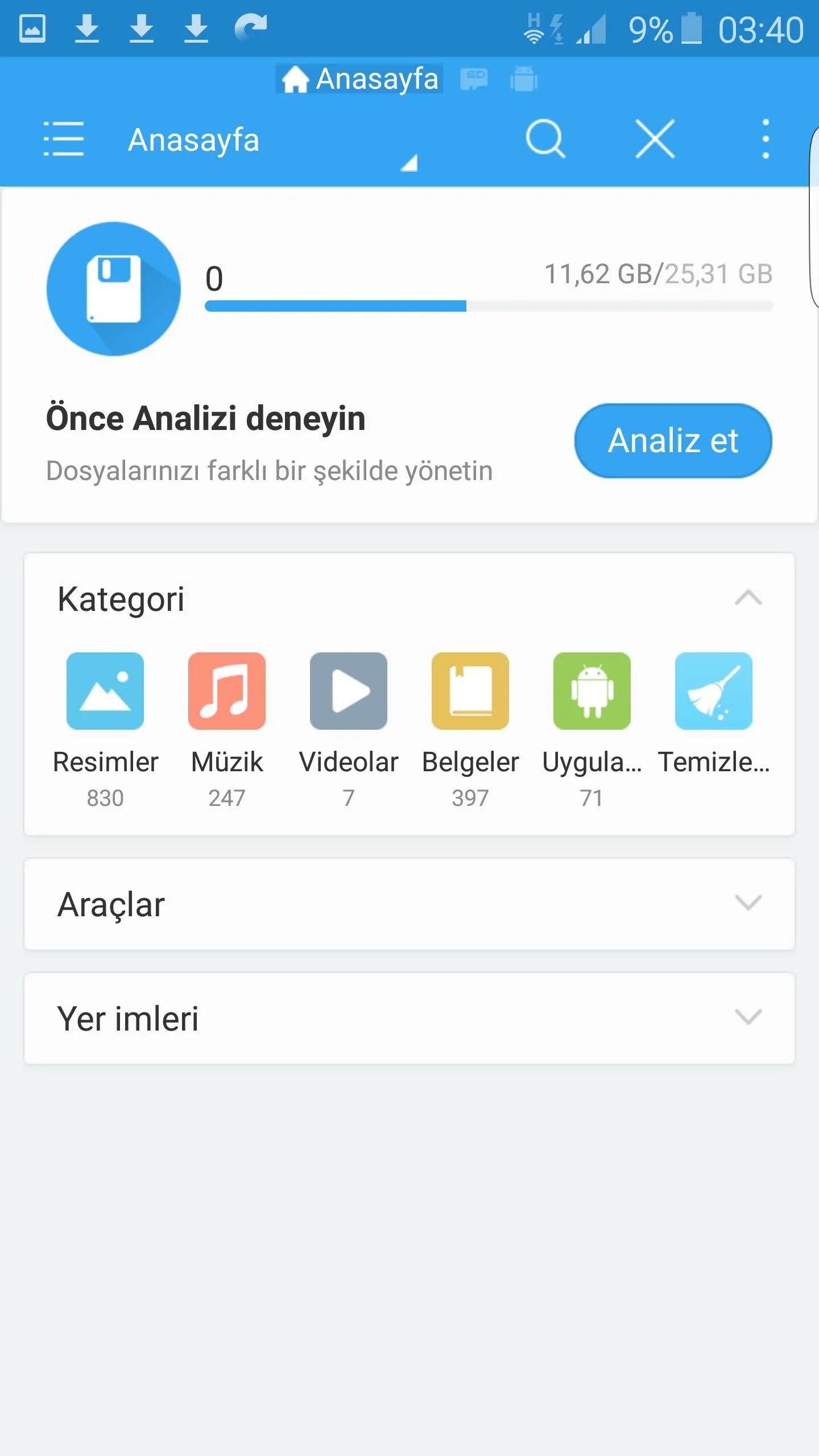Close the current window with X
Viewport: 819px width, 1456px height.
(x=655, y=139)
